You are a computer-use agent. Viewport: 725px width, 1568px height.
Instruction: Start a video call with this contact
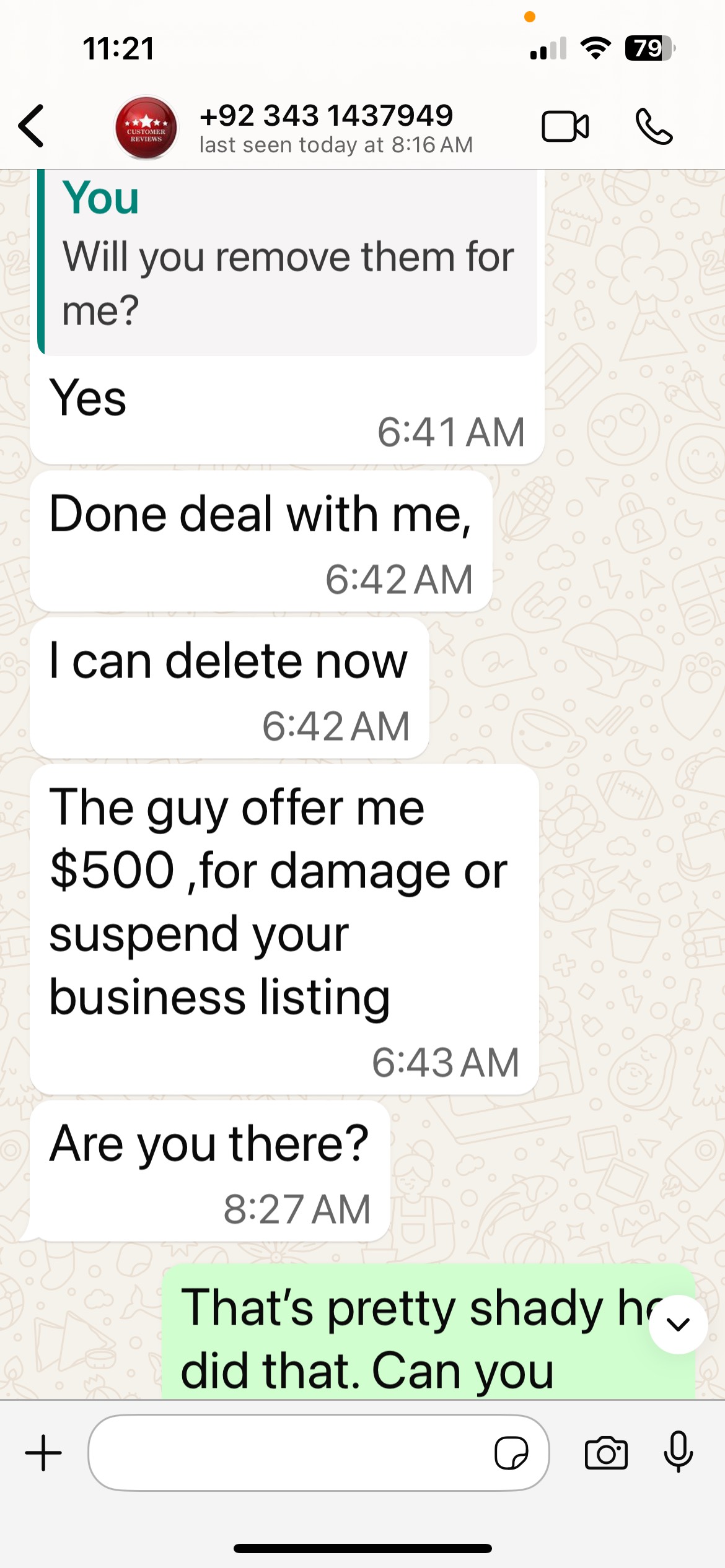565,127
